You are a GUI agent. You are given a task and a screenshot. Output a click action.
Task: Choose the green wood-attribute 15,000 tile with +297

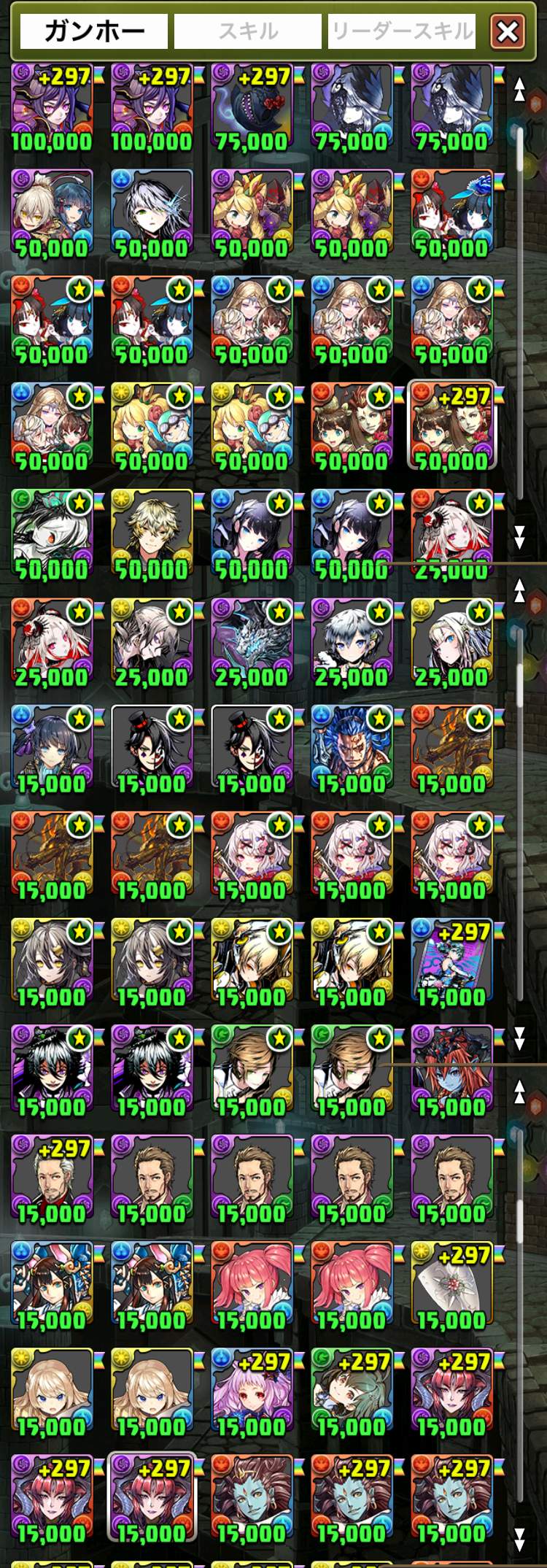tap(352, 1392)
